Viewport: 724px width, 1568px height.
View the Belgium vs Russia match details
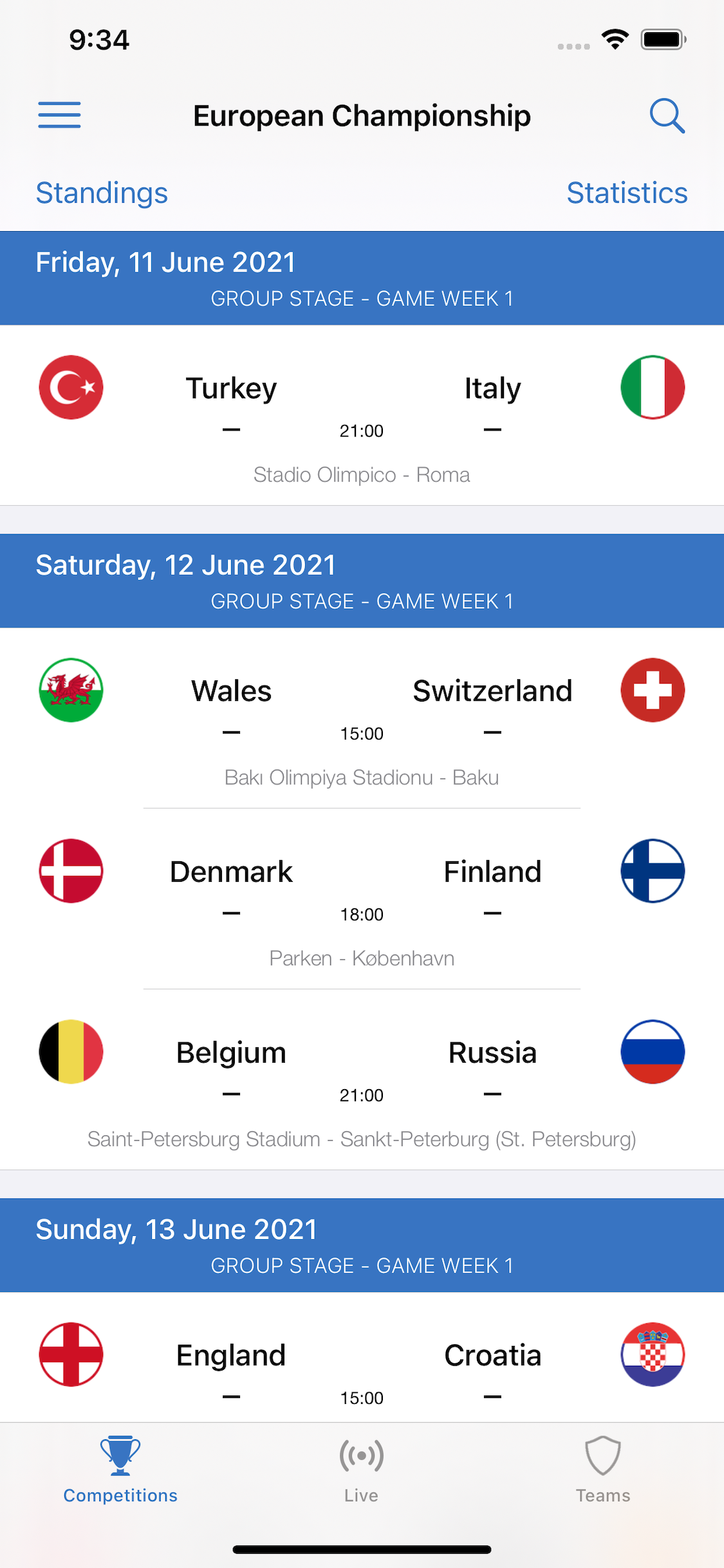362,1080
